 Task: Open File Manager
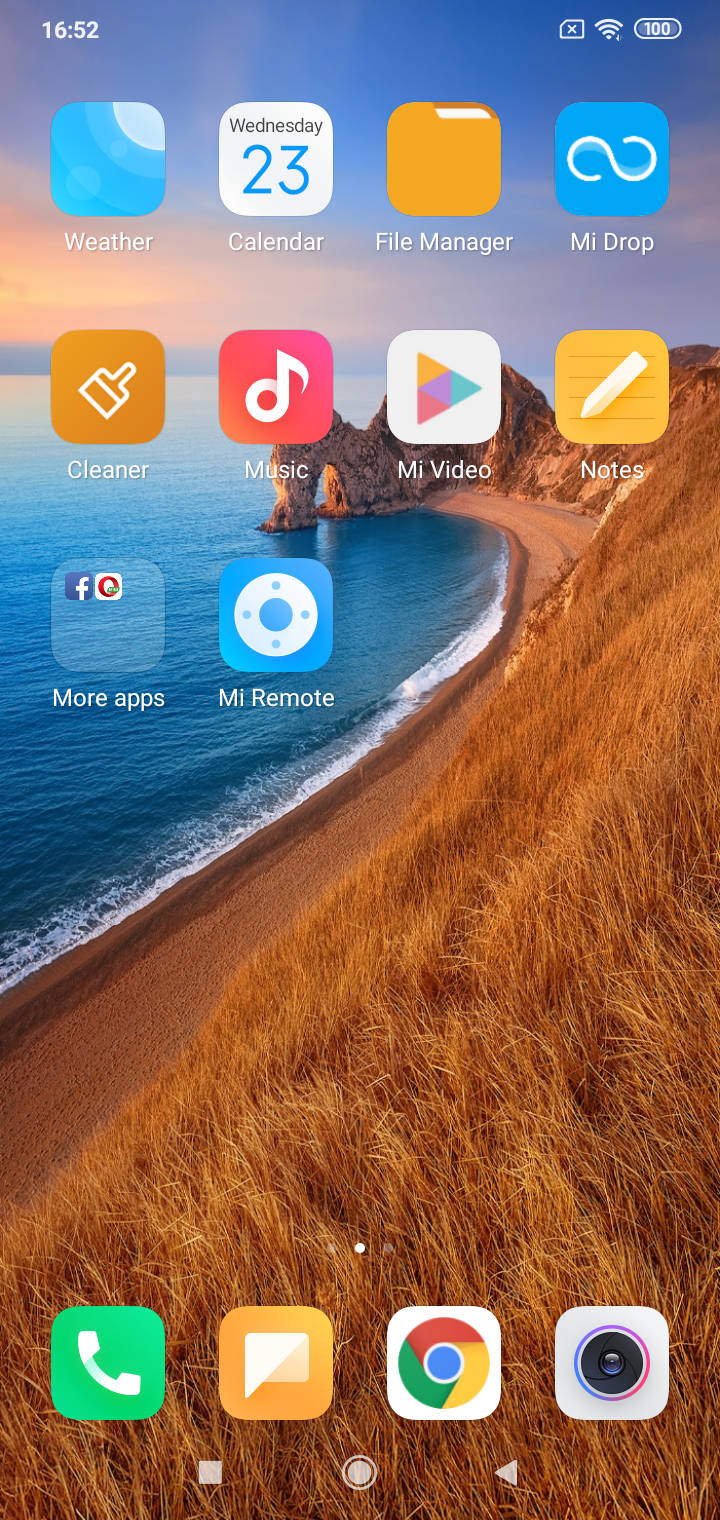[x=444, y=159]
